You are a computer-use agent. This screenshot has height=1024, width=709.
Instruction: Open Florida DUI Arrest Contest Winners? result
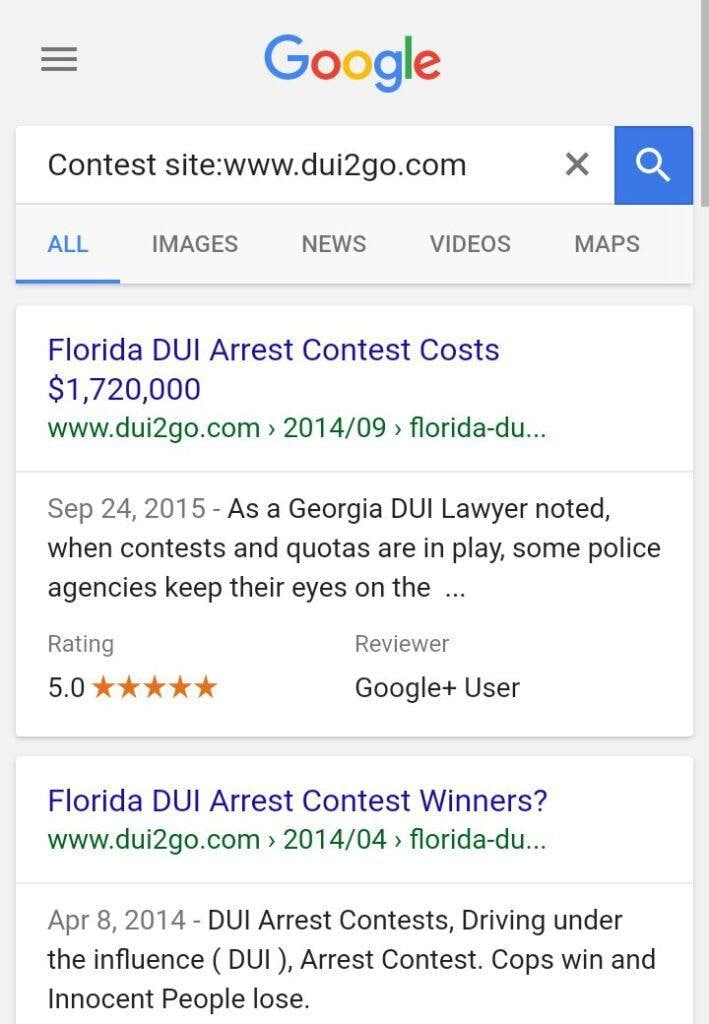click(297, 801)
